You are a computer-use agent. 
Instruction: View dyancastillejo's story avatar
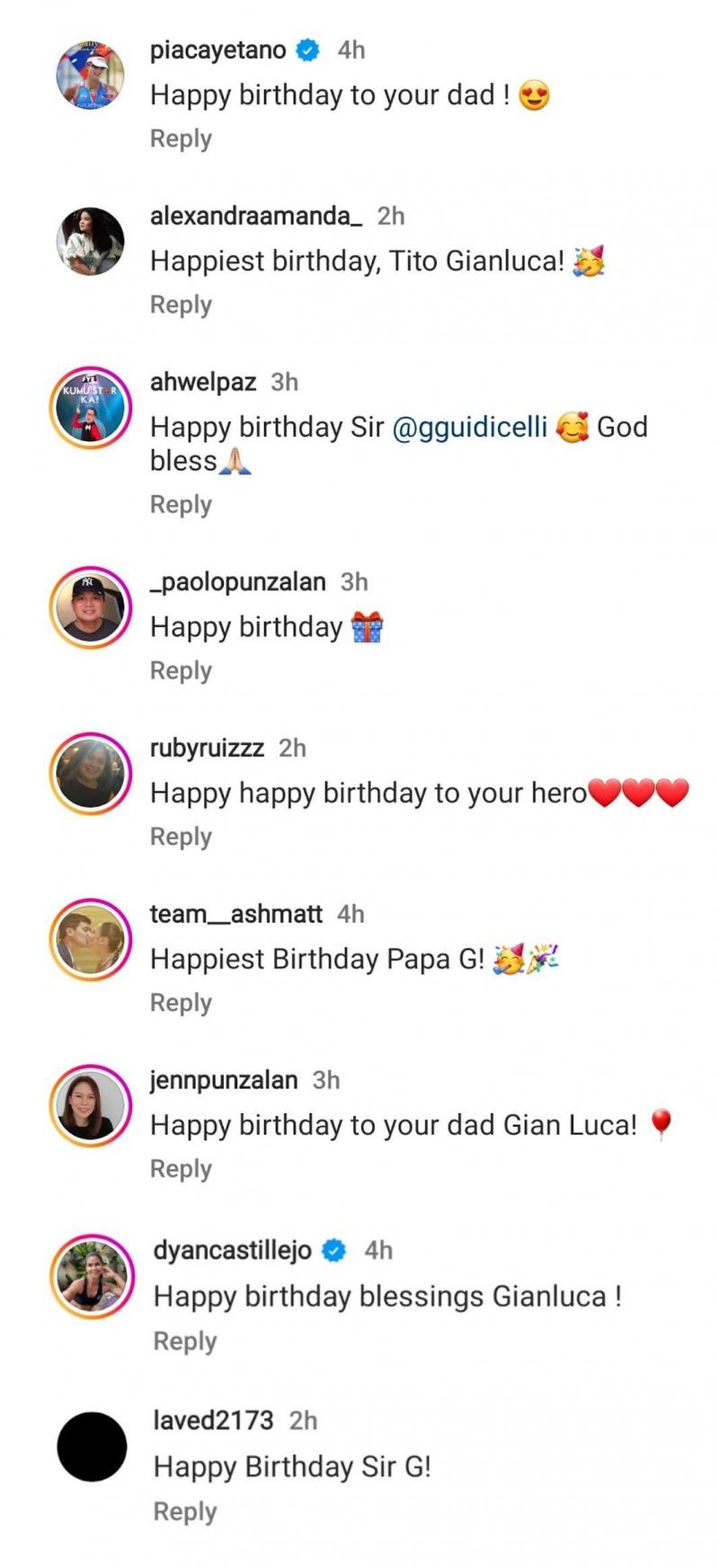(92, 1277)
